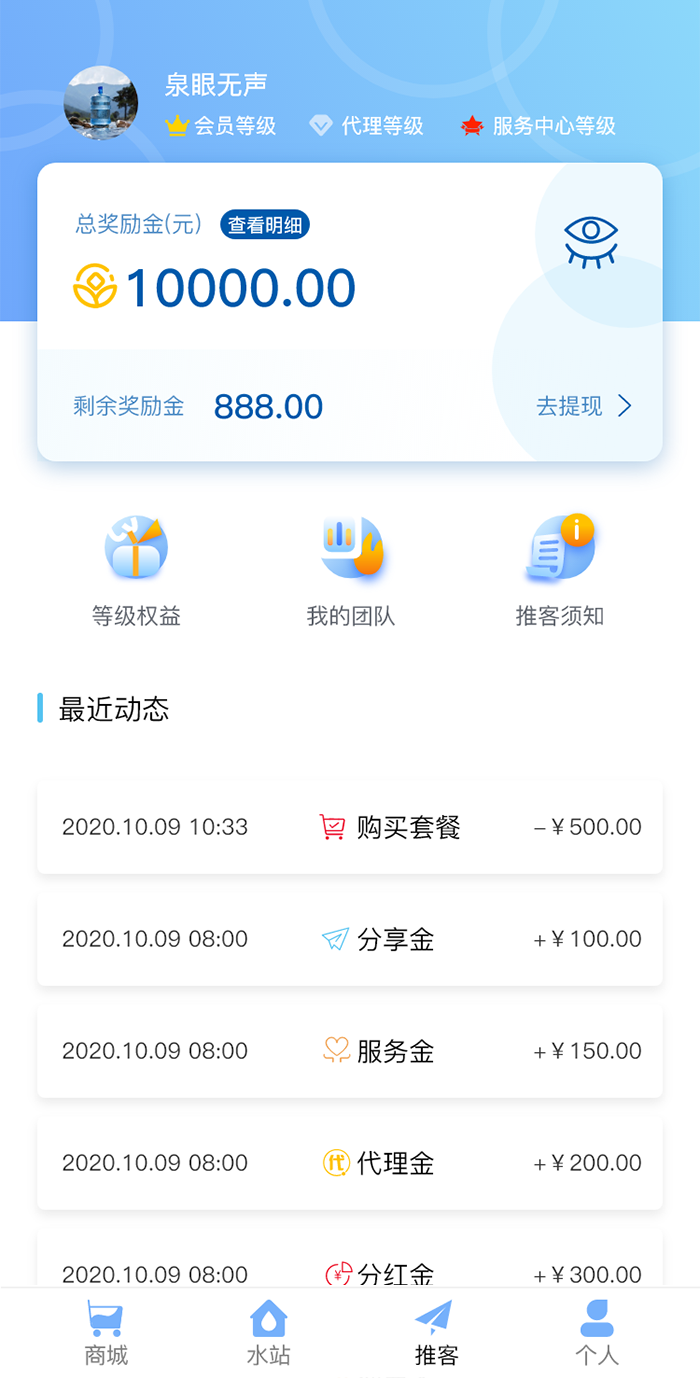View 代理等级 agent level
The height and width of the screenshot is (1378, 700).
point(367,126)
